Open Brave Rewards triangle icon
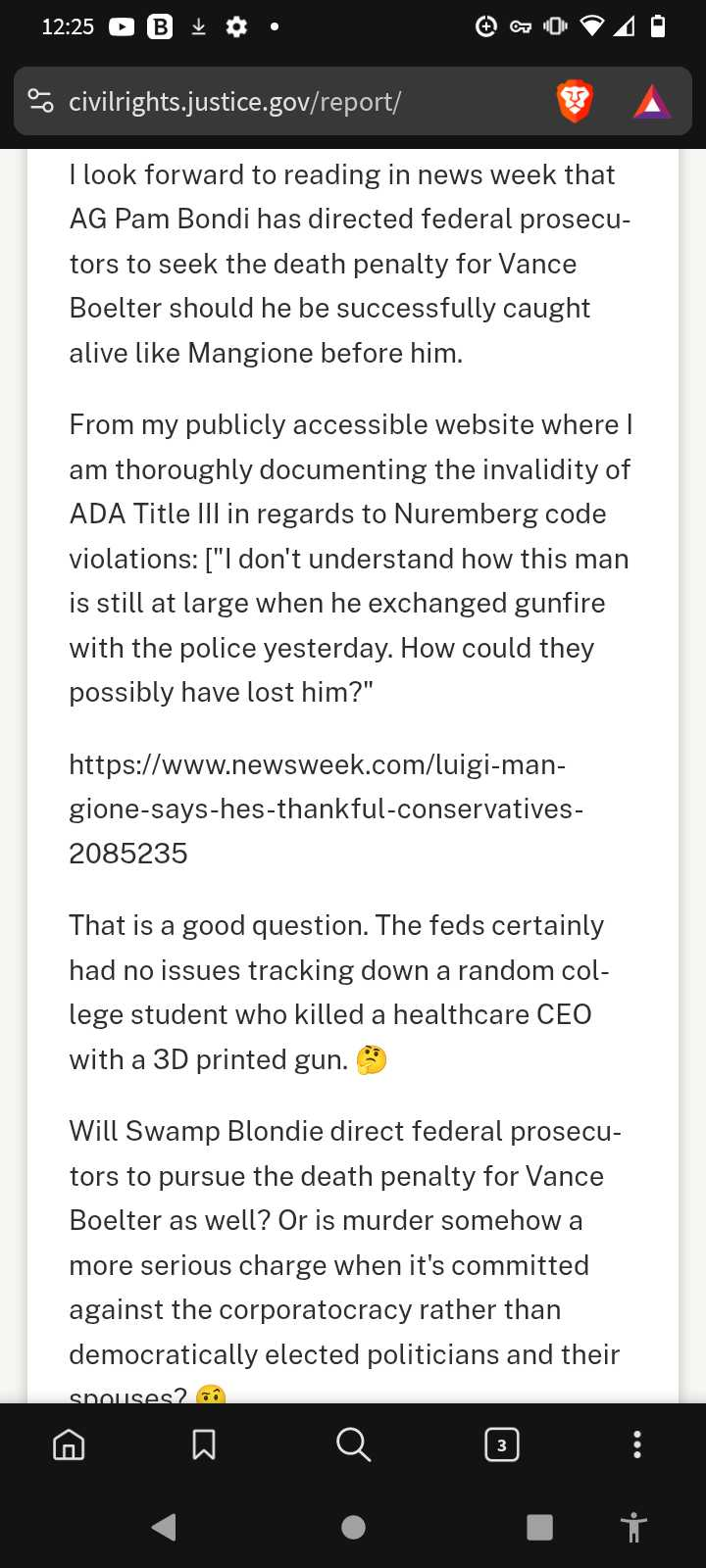This screenshot has height=1568, width=706. 652,102
